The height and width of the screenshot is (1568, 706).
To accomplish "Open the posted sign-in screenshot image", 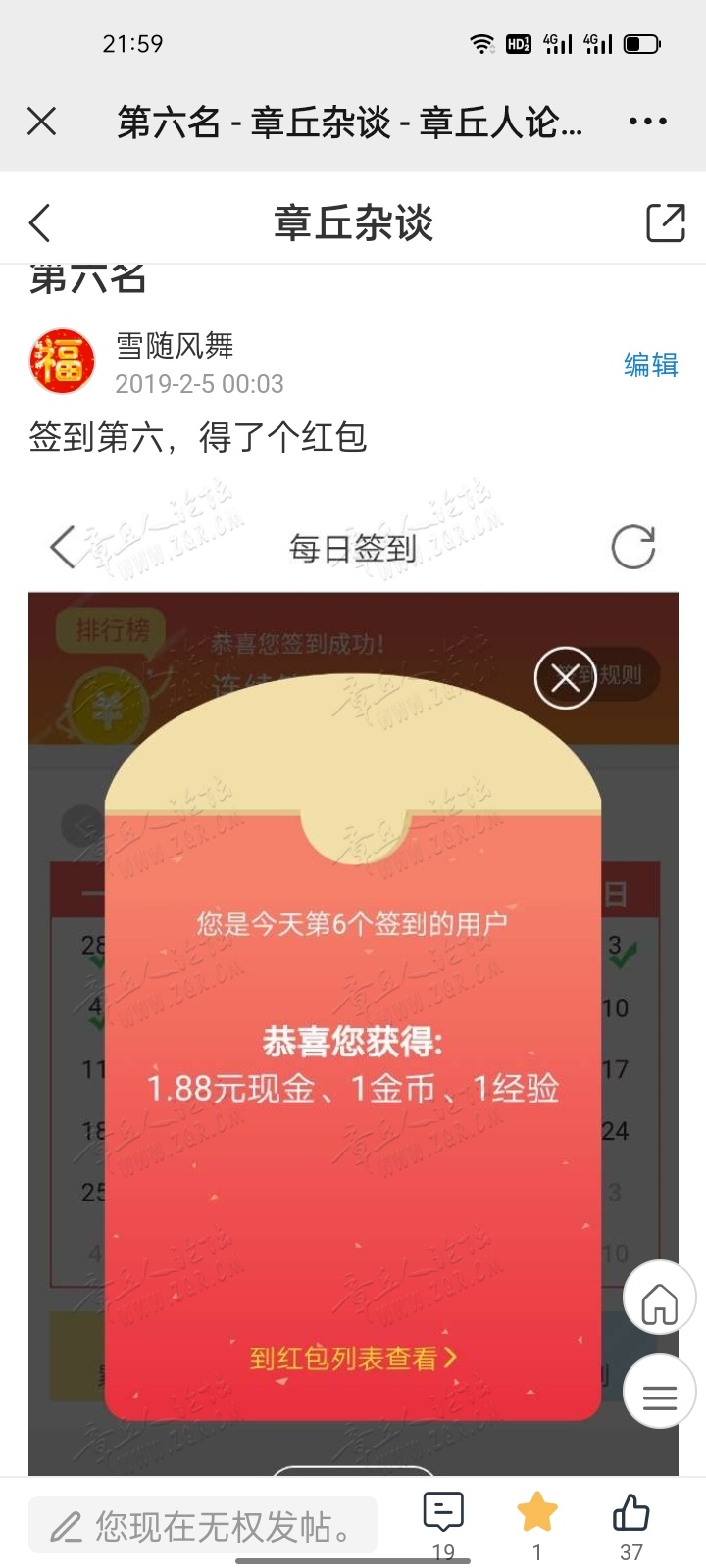I will (353, 980).
